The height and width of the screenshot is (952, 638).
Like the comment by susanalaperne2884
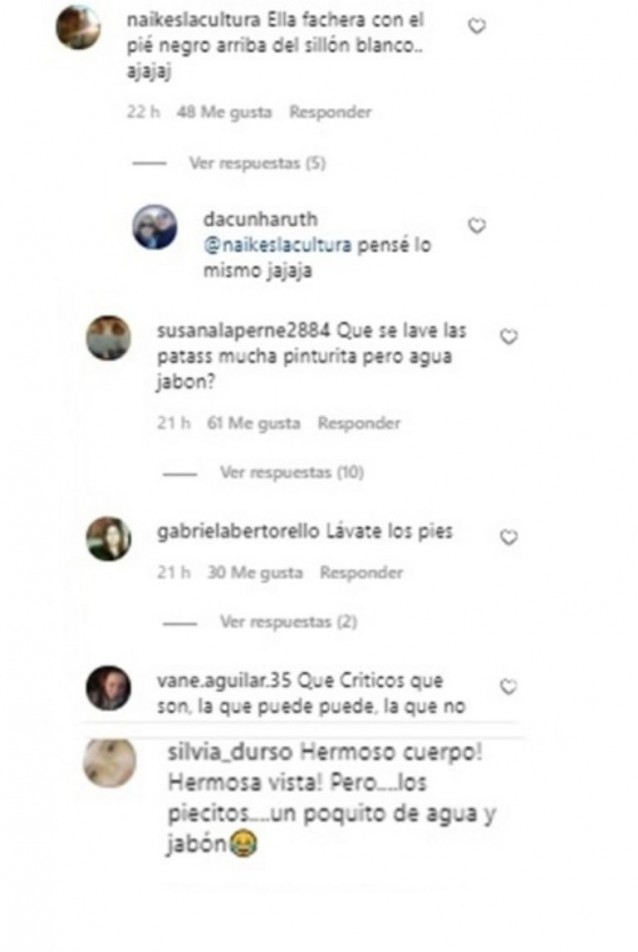508,337
